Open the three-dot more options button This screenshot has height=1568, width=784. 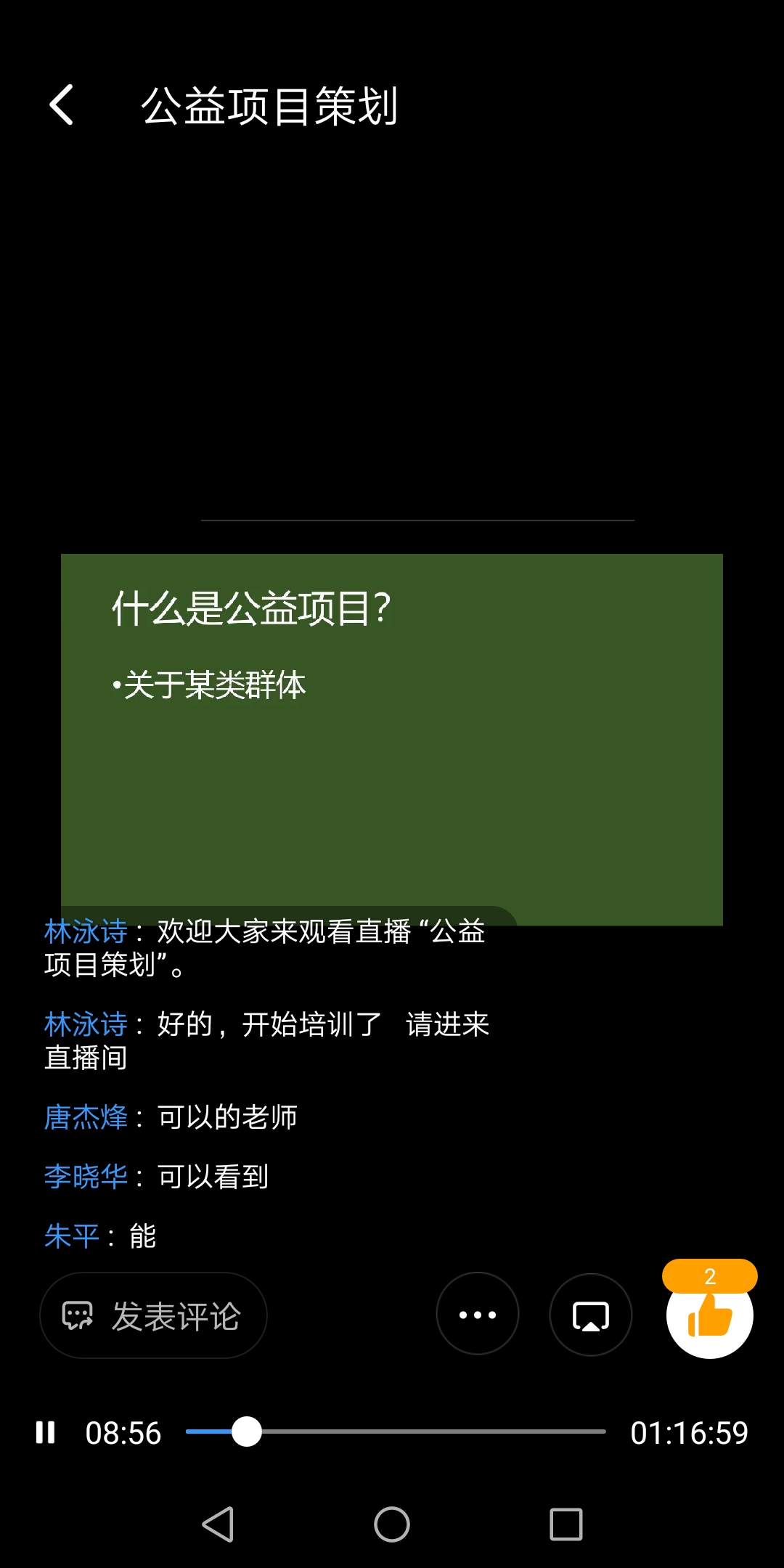click(478, 1314)
